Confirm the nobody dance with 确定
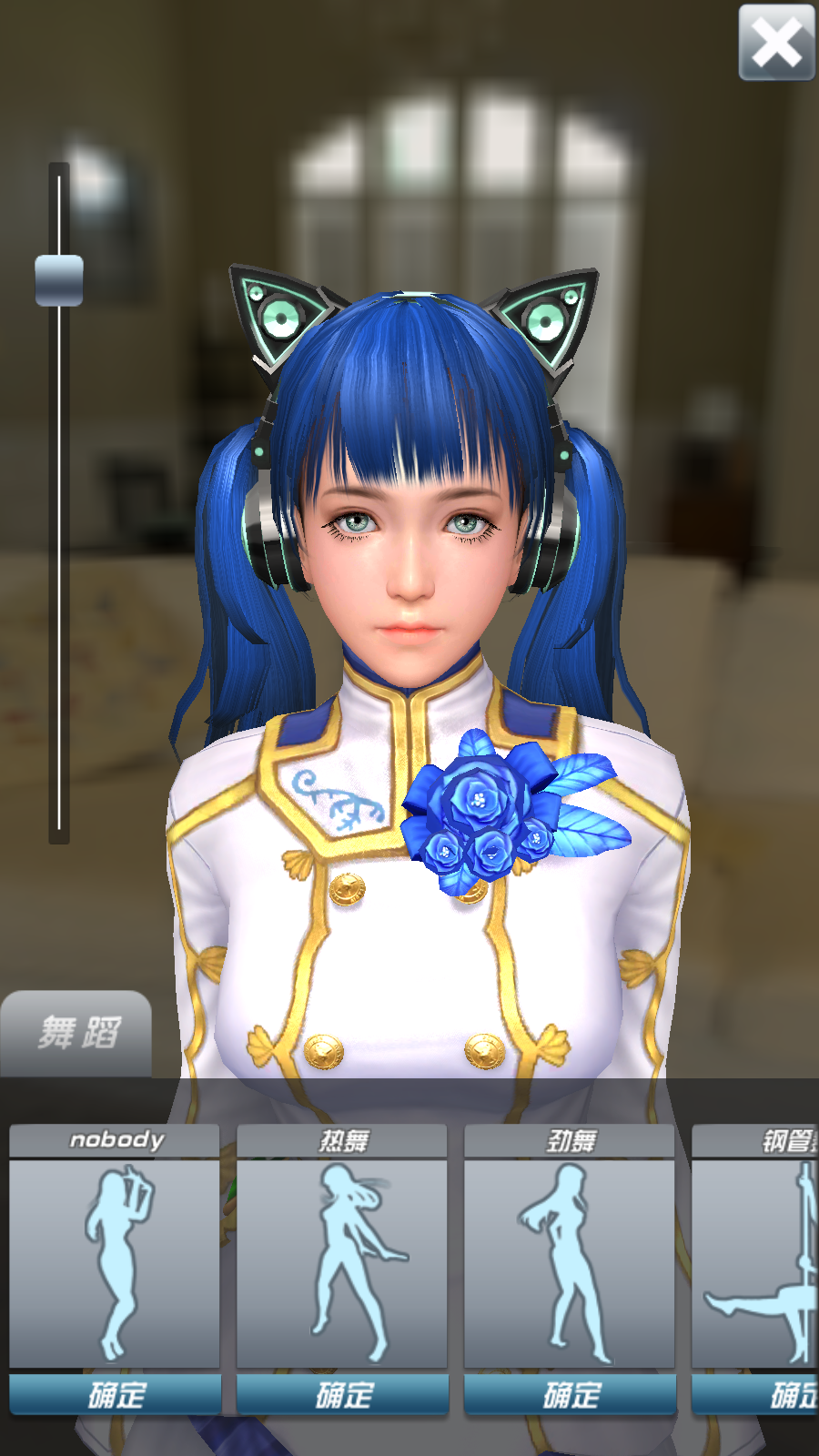This screenshot has width=819, height=1456. point(116,1394)
